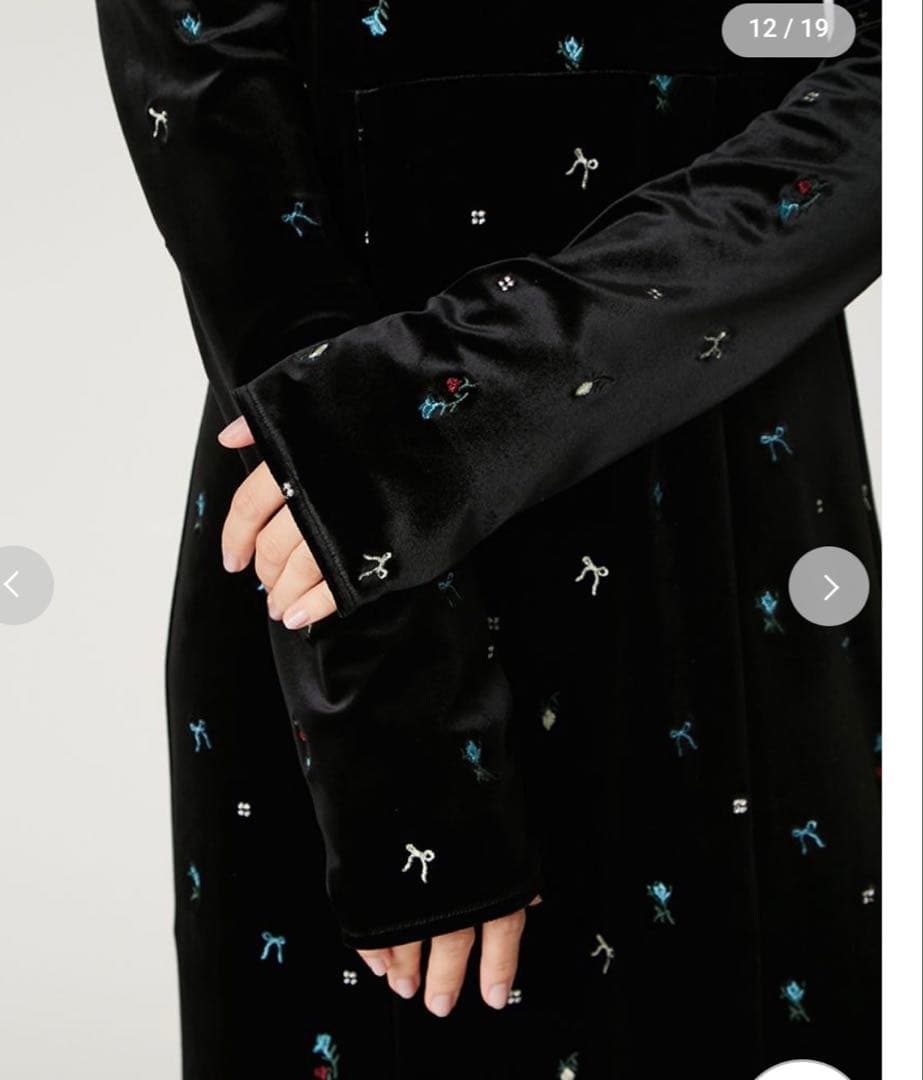Go to the next product photo
Screen dimensions: 923x1080
829,587
